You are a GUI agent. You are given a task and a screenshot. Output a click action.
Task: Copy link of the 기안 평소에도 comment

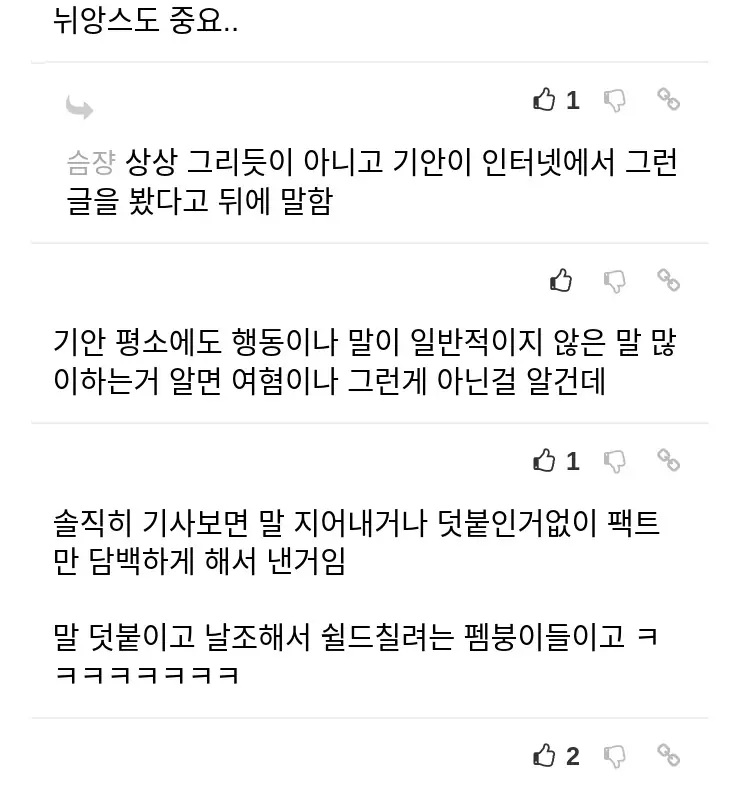click(x=668, y=280)
